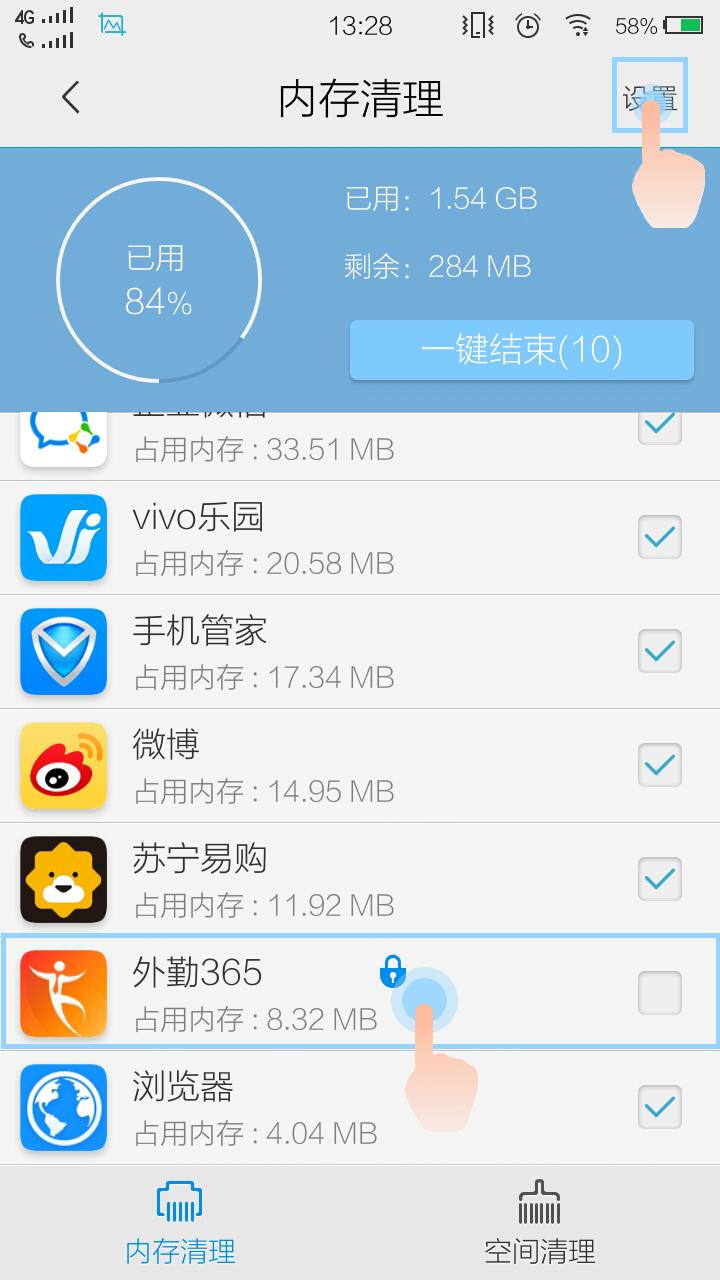Uncheck the vivo乐园 checkbox
Screen dimensions: 720x1280
[x=659, y=538]
